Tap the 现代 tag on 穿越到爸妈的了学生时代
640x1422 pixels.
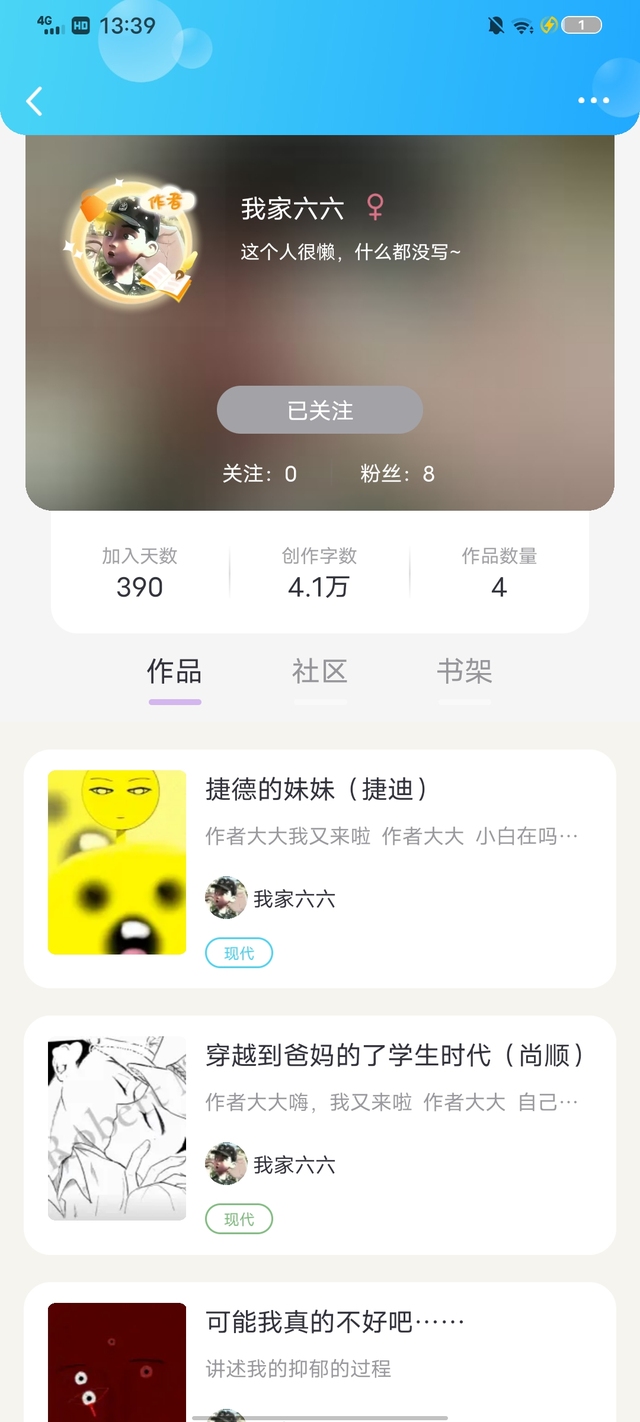pyautogui.click(x=239, y=1219)
